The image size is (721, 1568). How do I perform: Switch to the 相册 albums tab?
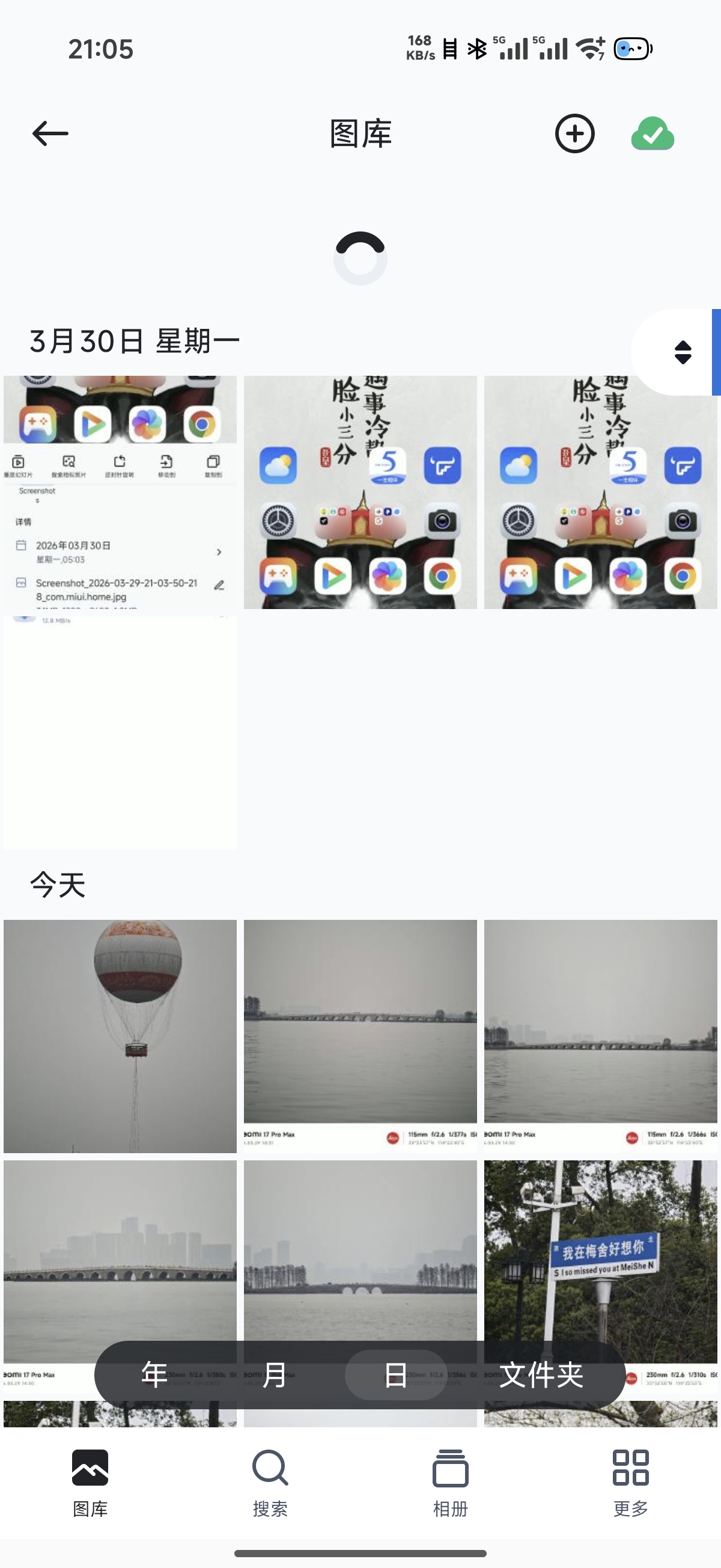pos(450,1482)
